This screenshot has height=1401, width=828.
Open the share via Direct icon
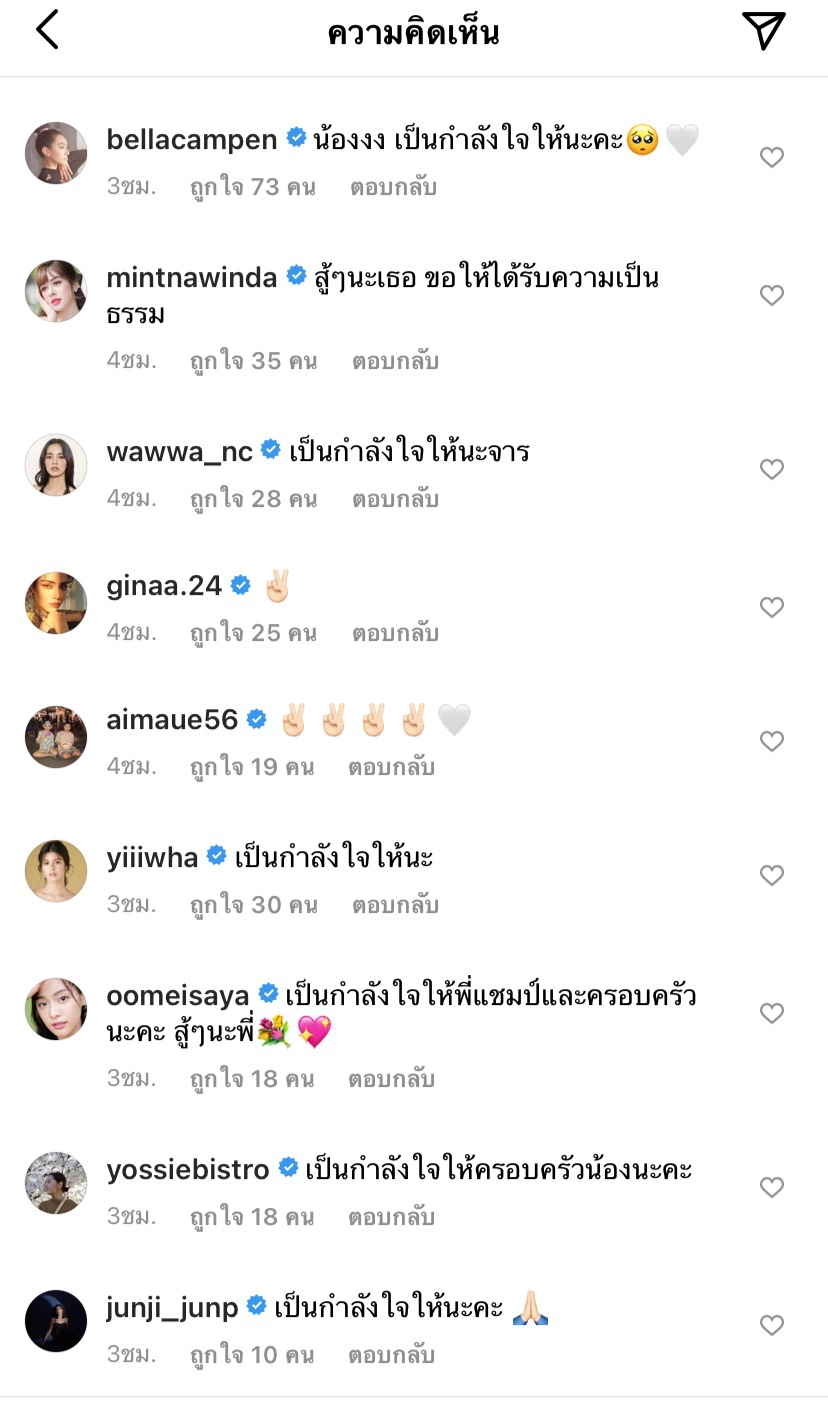(x=765, y=30)
